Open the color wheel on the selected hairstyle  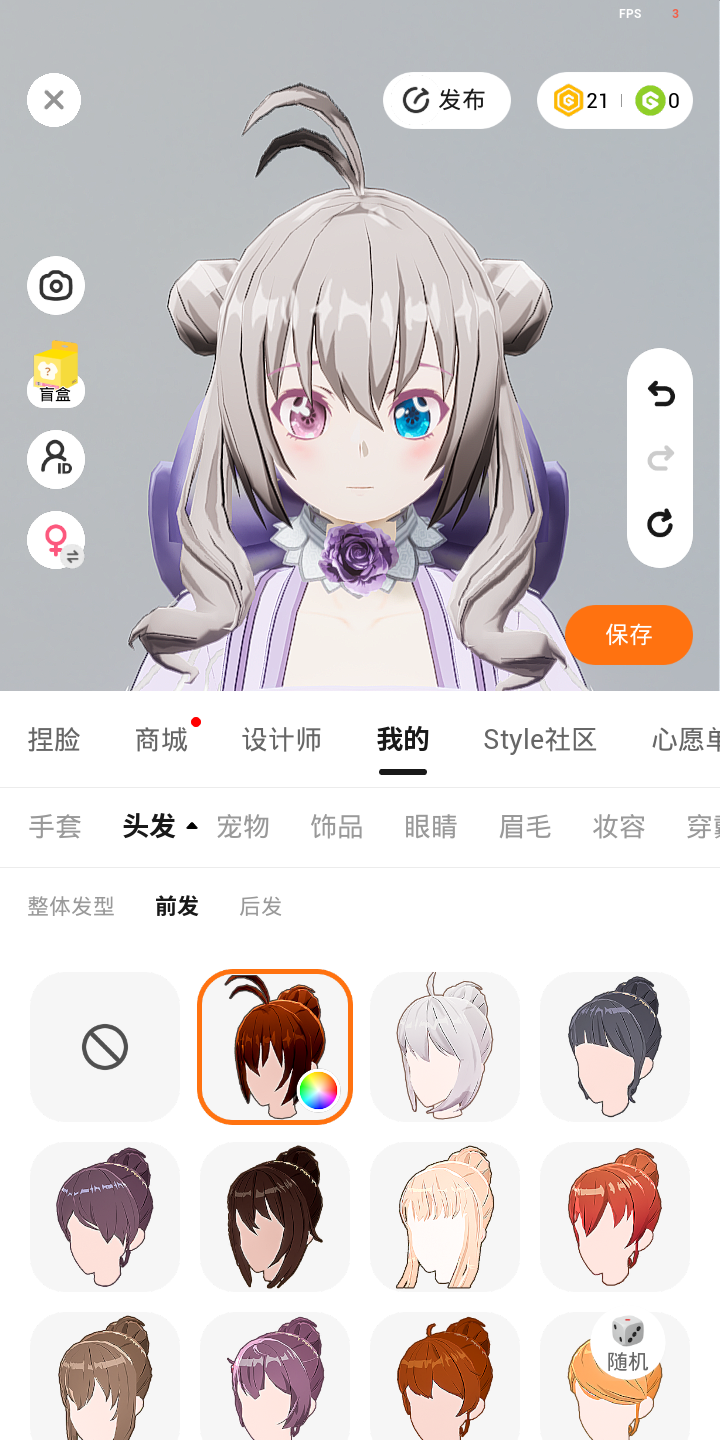[318, 1090]
